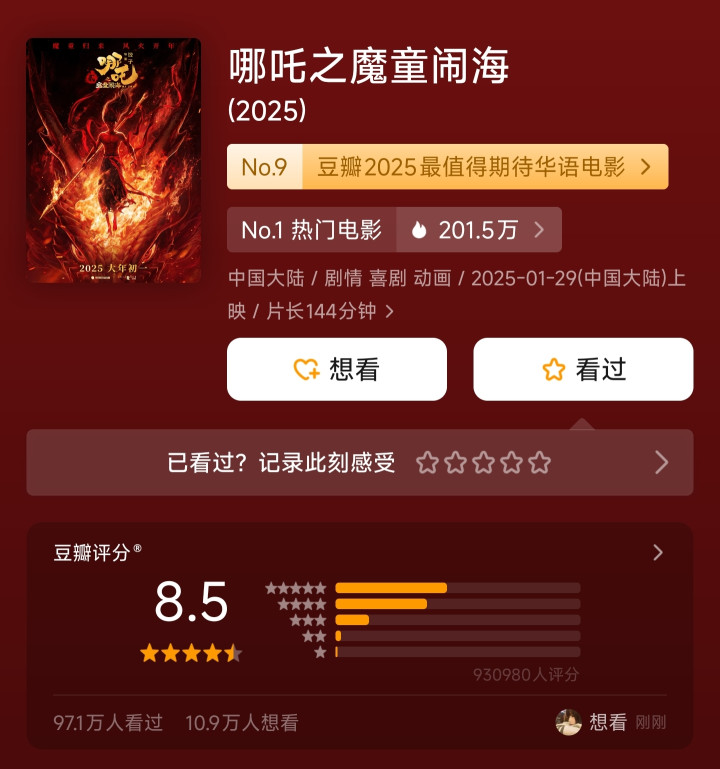
Task: Open the movie poster image
Action: (113, 160)
